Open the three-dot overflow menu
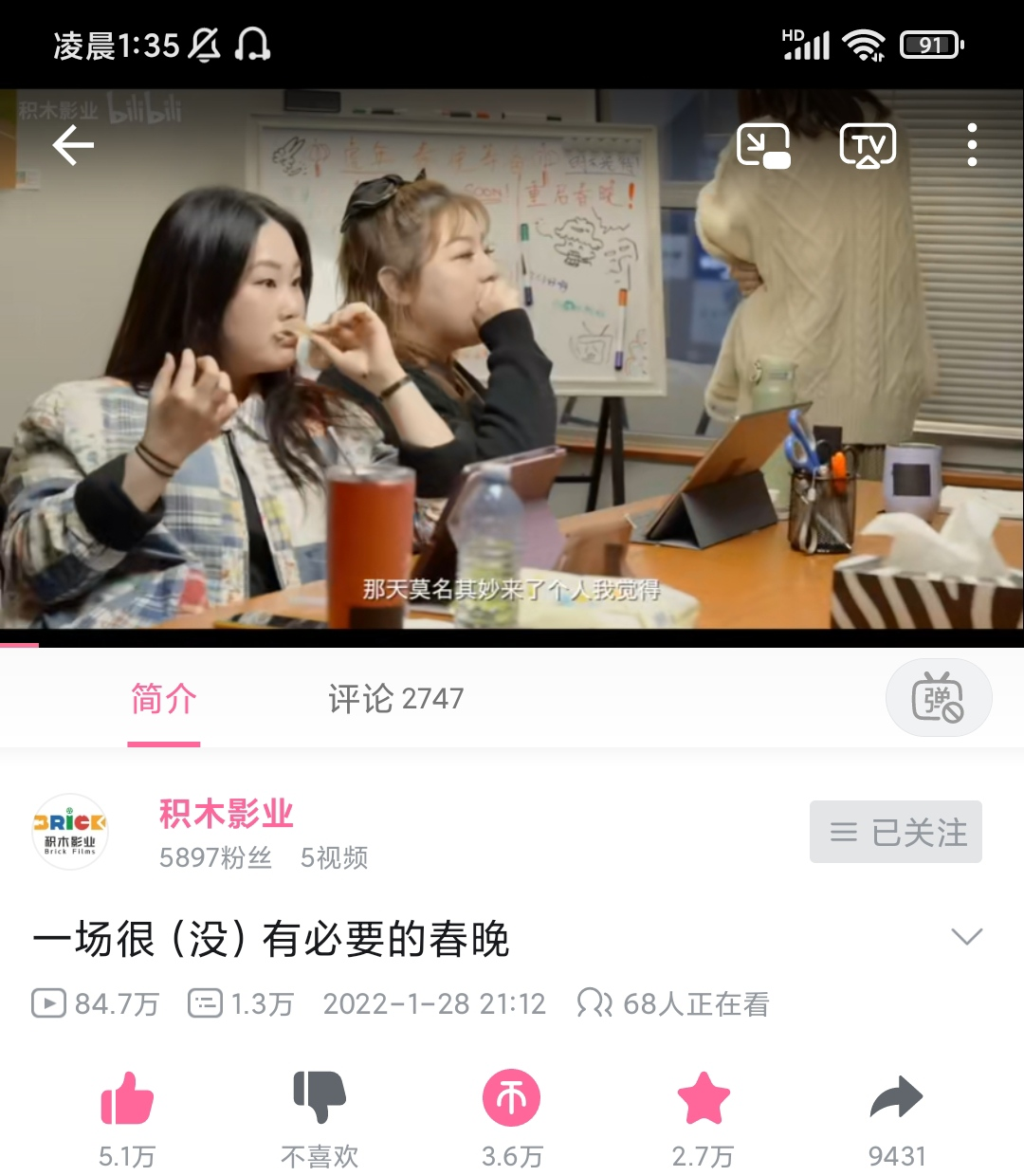The image size is (1024, 1176). pyautogui.click(x=972, y=146)
